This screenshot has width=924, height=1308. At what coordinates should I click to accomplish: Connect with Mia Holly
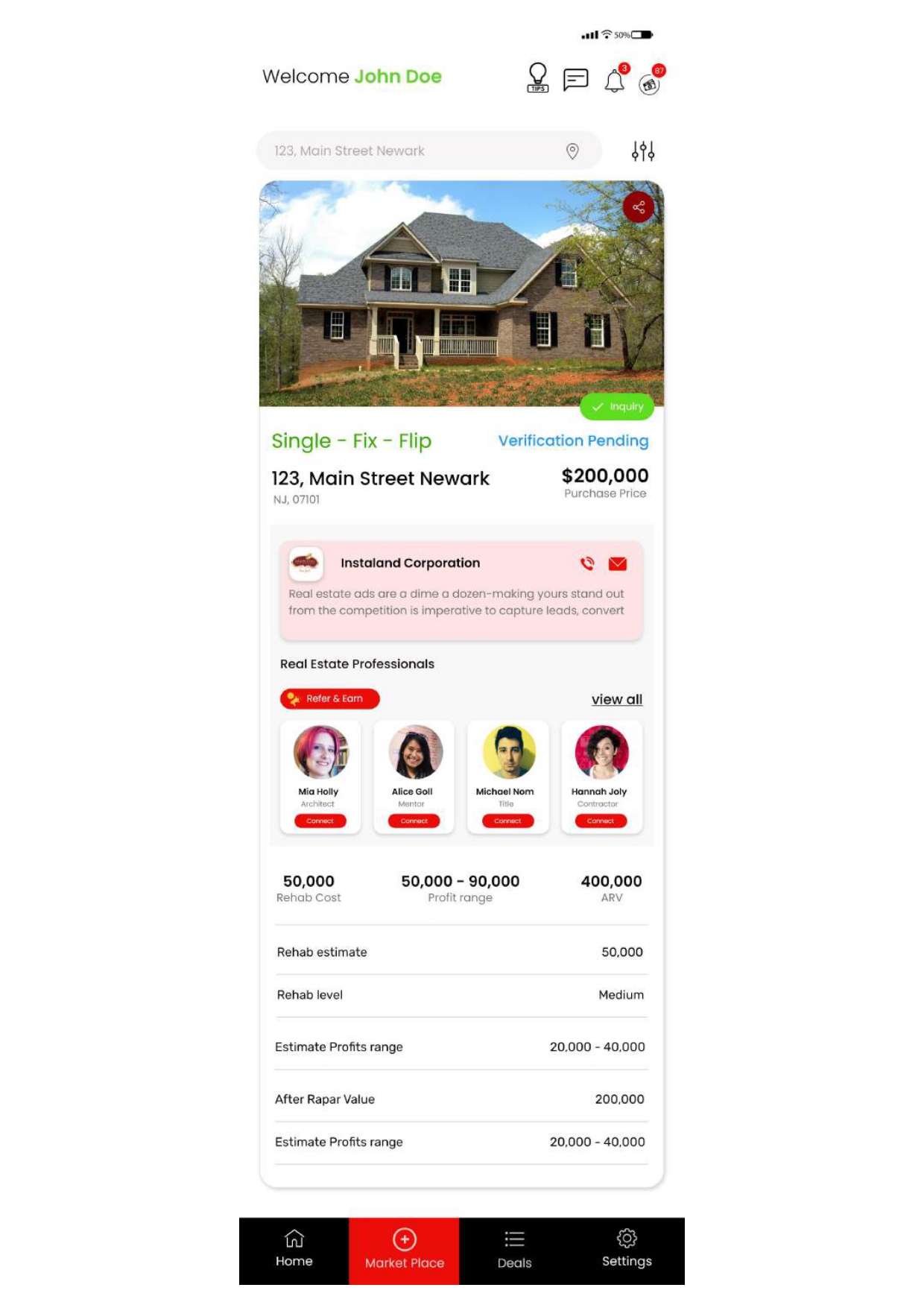pos(320,821)
